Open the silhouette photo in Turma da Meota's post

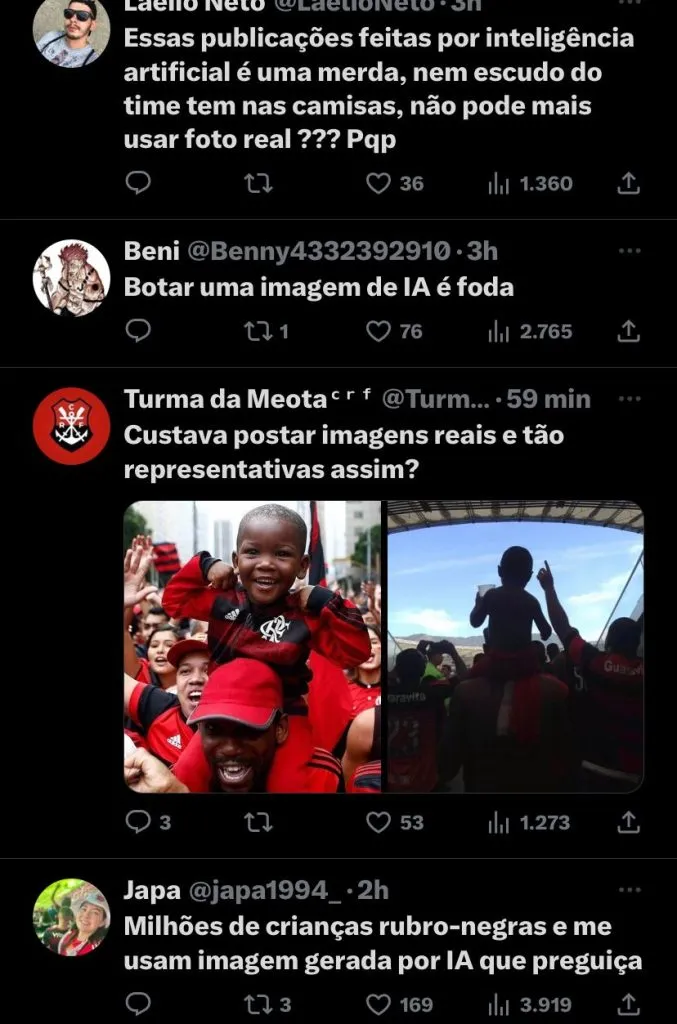tap(515, 646)
